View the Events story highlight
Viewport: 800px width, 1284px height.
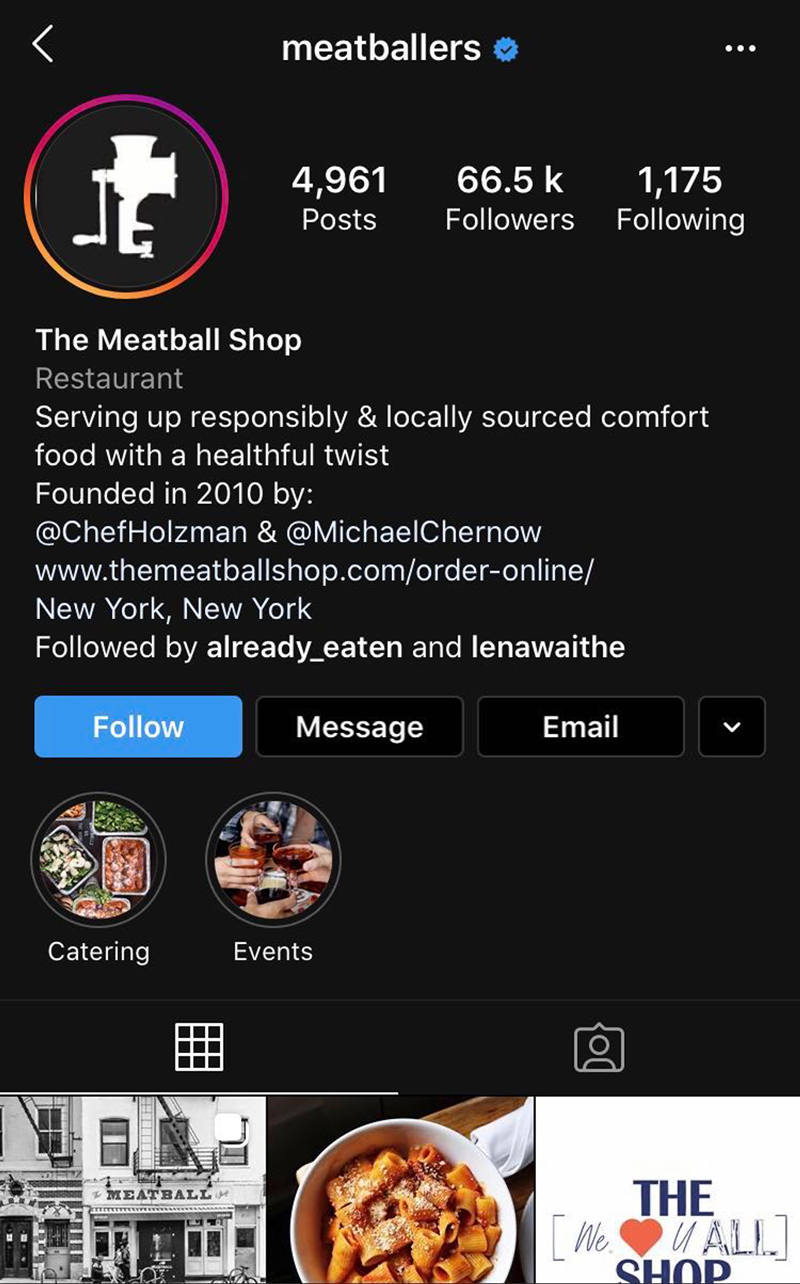coord(273,860)
